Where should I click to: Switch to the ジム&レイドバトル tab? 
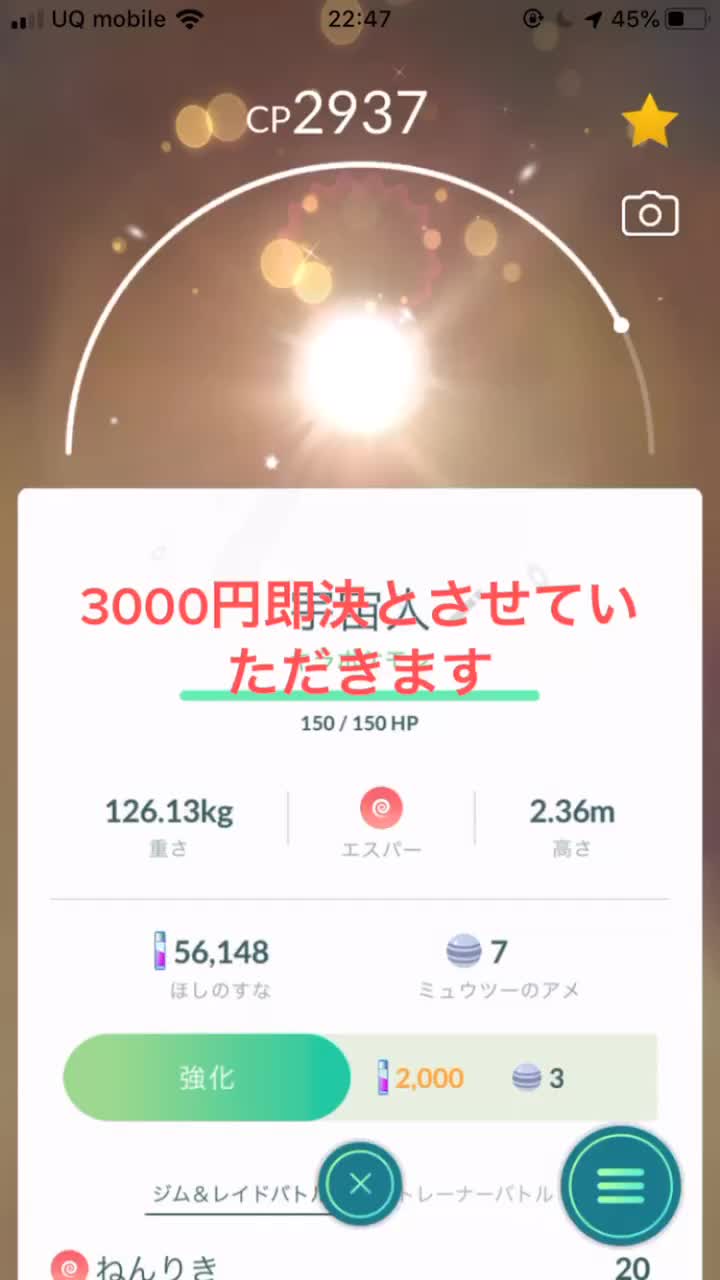pyautogui.click(x=234, y=1194)
